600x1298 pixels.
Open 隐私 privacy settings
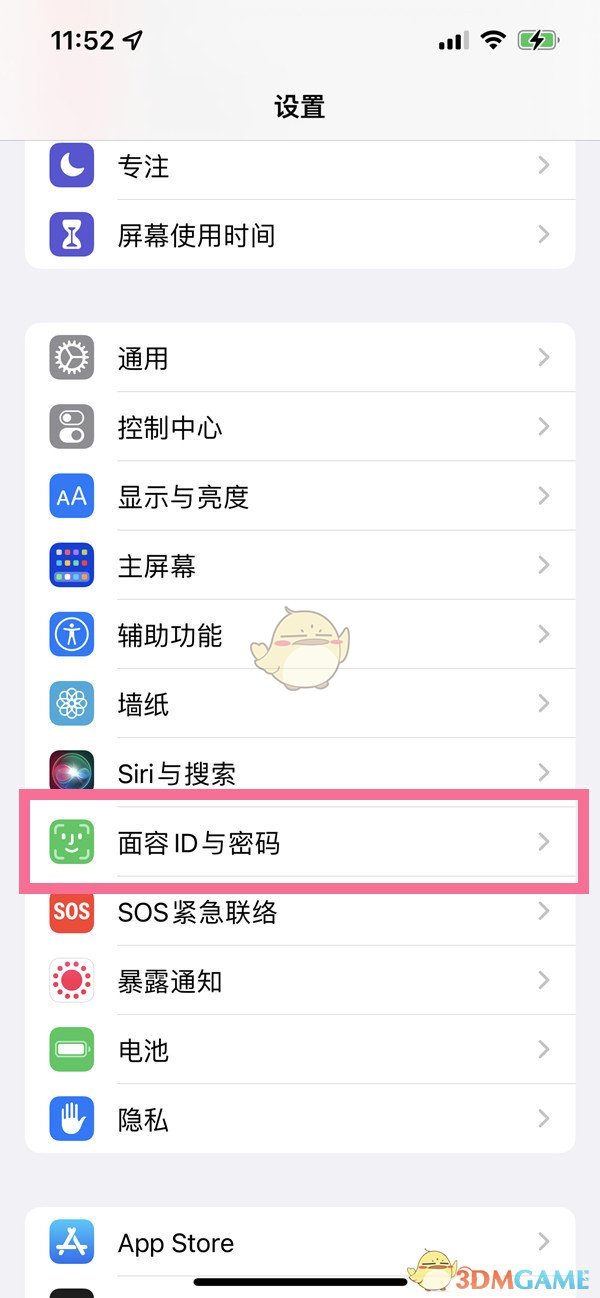(300, 1119)
